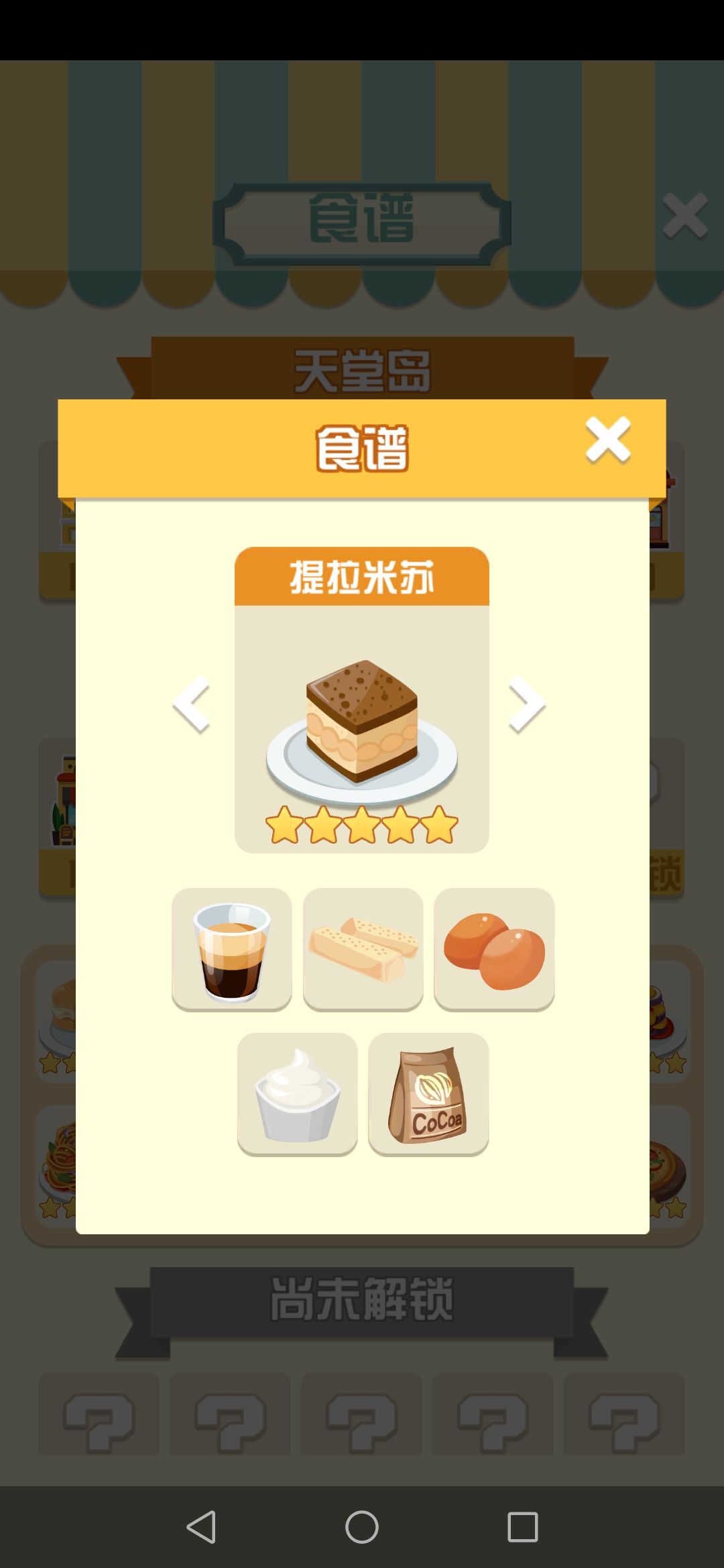Select the eggs ingredient icon

[x=493, y=949]
